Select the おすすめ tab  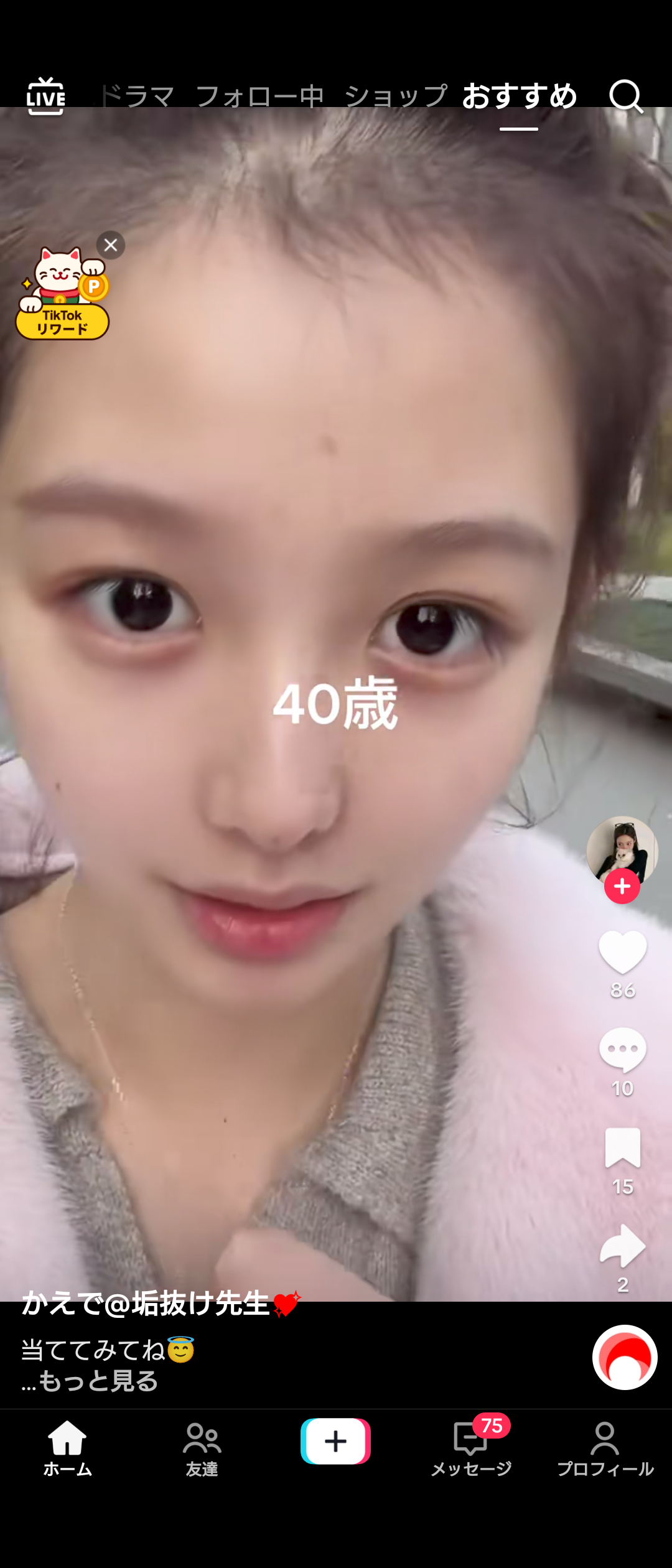coord(520,96)
